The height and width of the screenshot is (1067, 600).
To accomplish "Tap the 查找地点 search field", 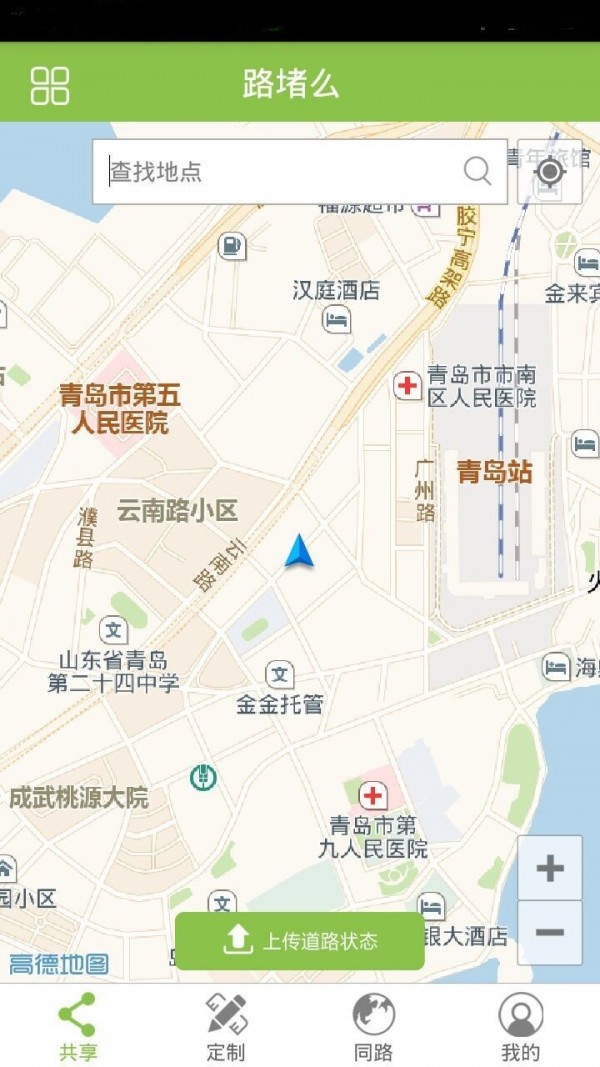I will coord(280,172).
